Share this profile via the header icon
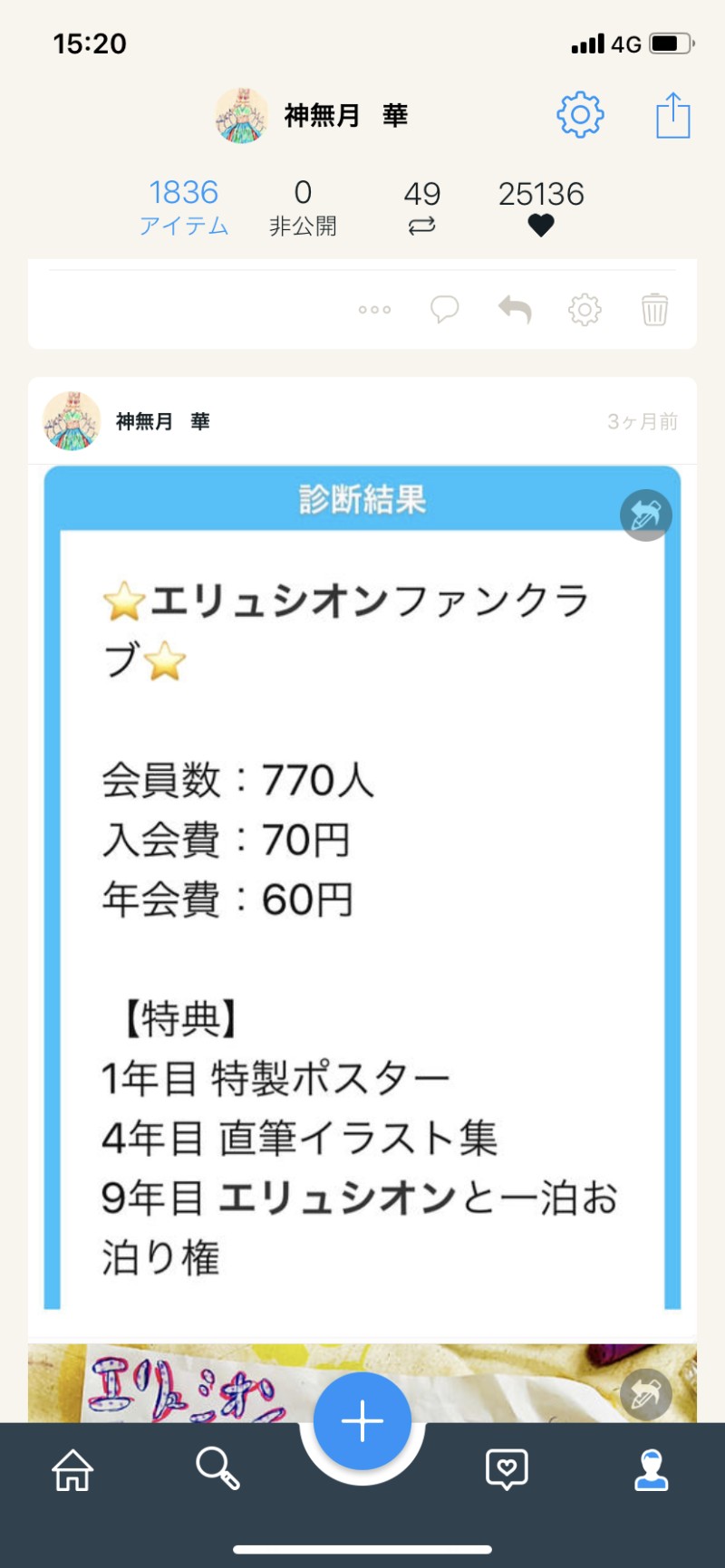Screen dimensions: 725x1568 672,116
